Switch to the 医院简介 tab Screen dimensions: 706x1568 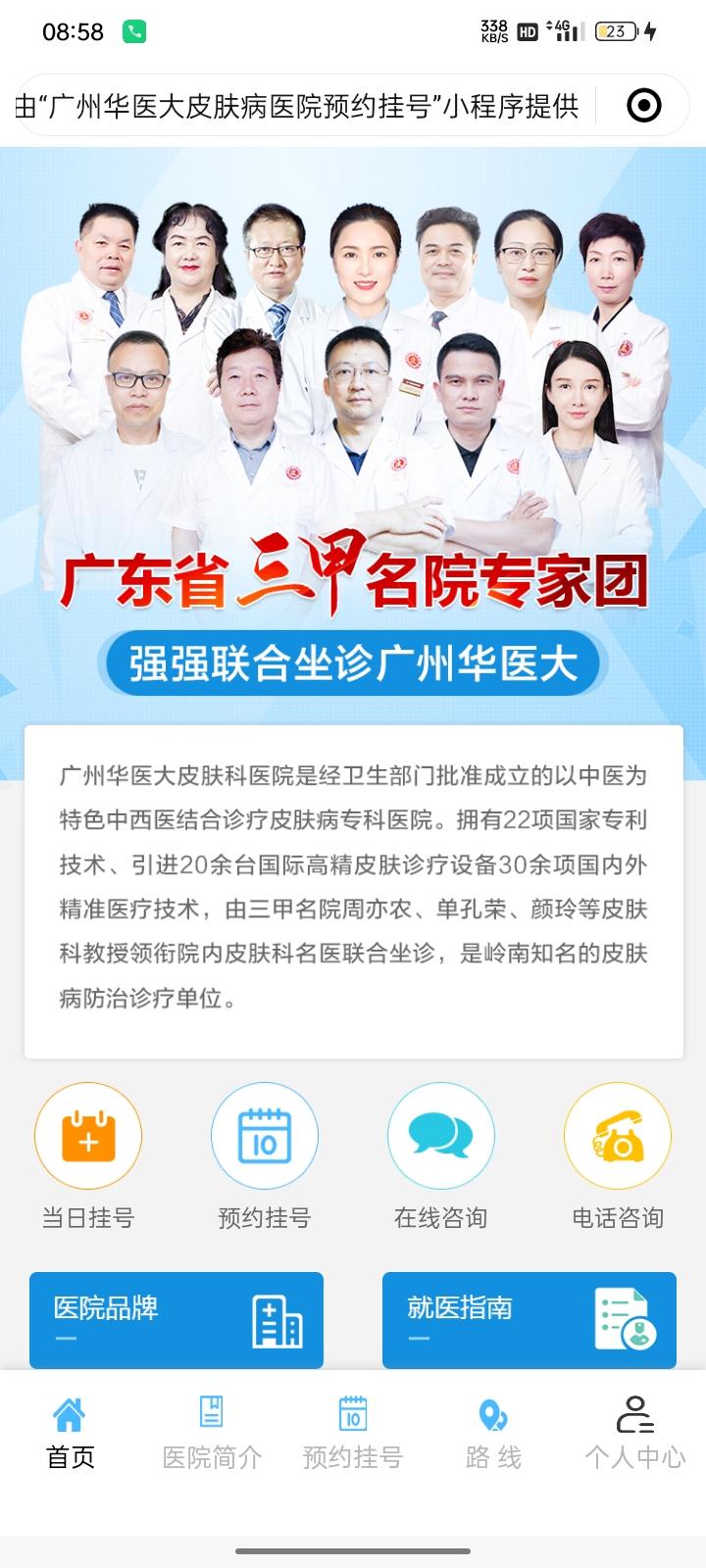coord(210,1431)
